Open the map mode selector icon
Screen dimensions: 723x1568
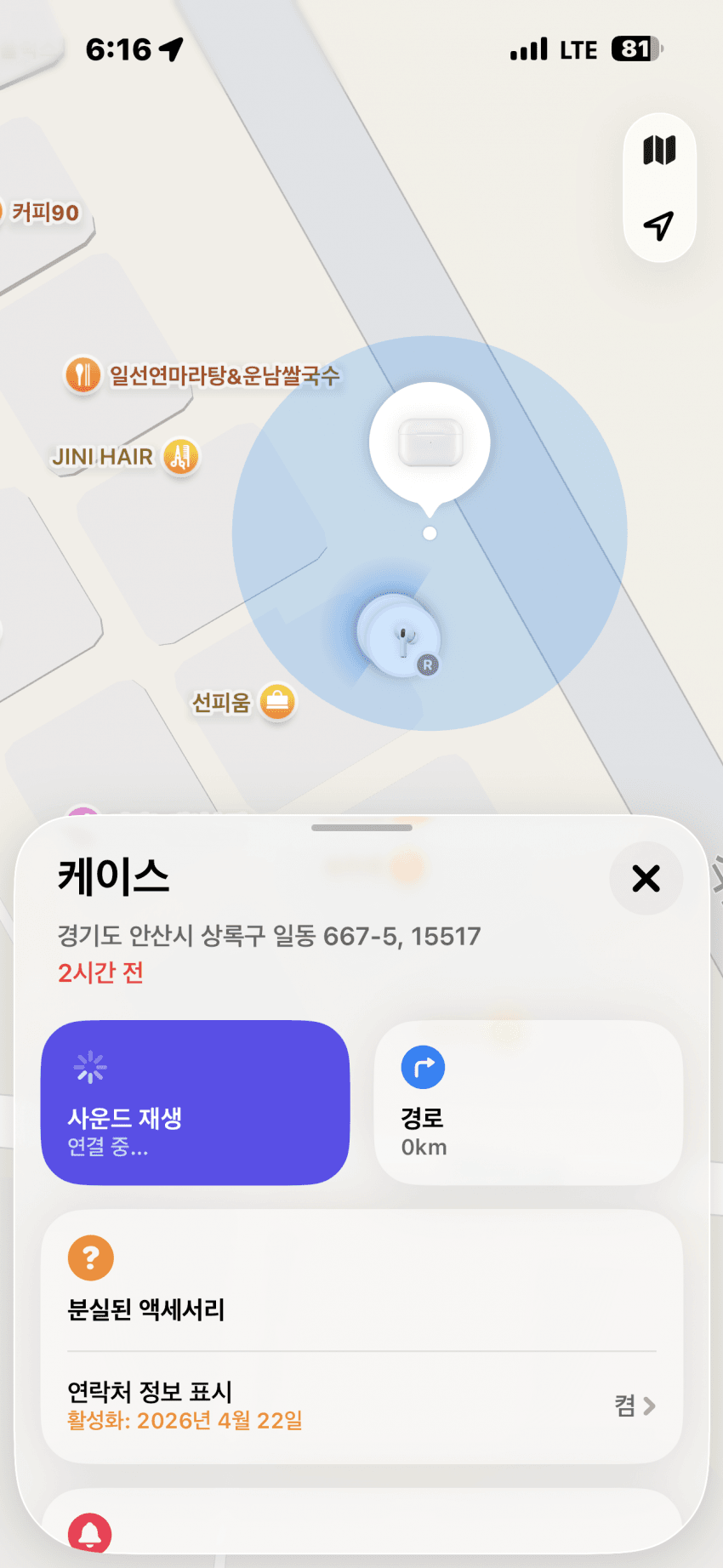pos(659,151)
